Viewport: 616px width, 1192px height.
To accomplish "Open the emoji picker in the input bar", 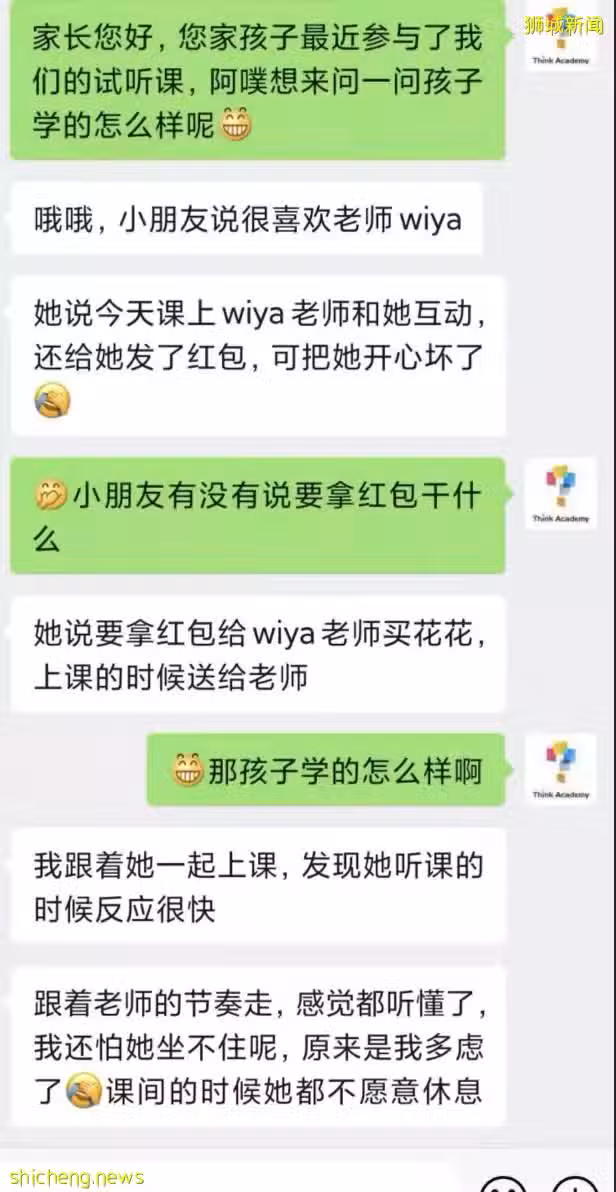I will tap(503, 1184).
